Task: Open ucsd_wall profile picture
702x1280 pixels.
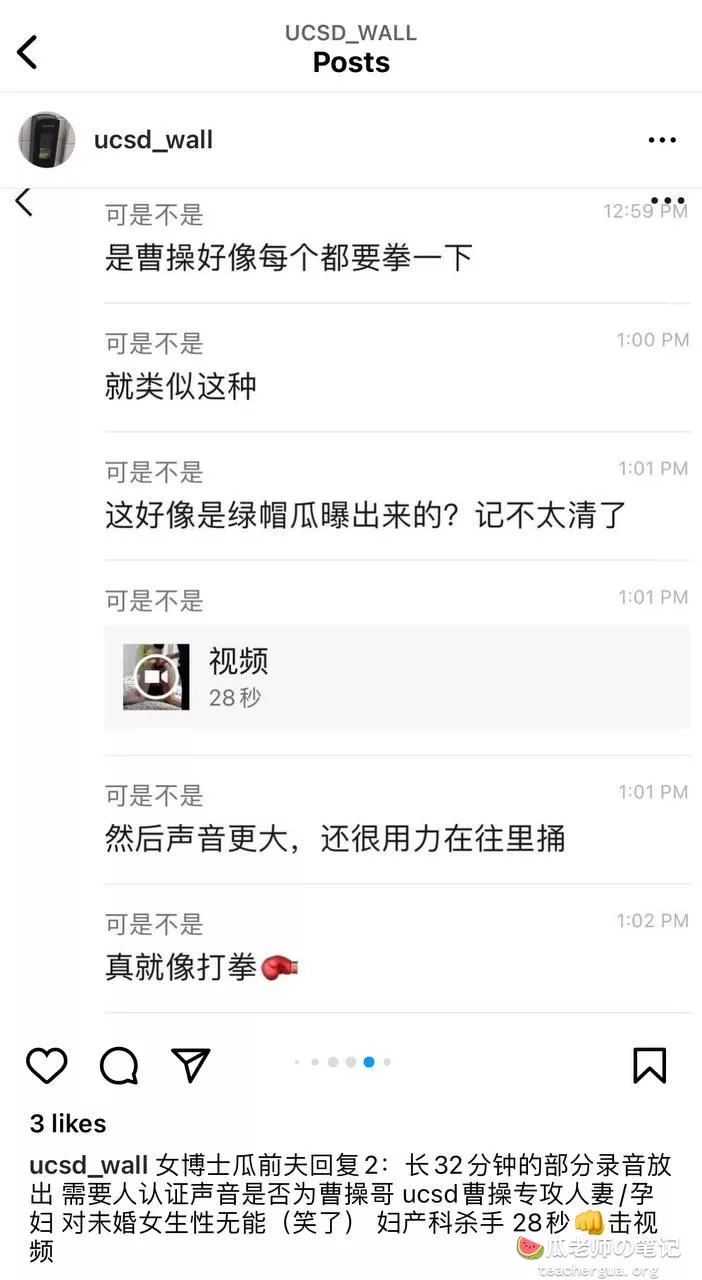Action: tap(47, 139)
